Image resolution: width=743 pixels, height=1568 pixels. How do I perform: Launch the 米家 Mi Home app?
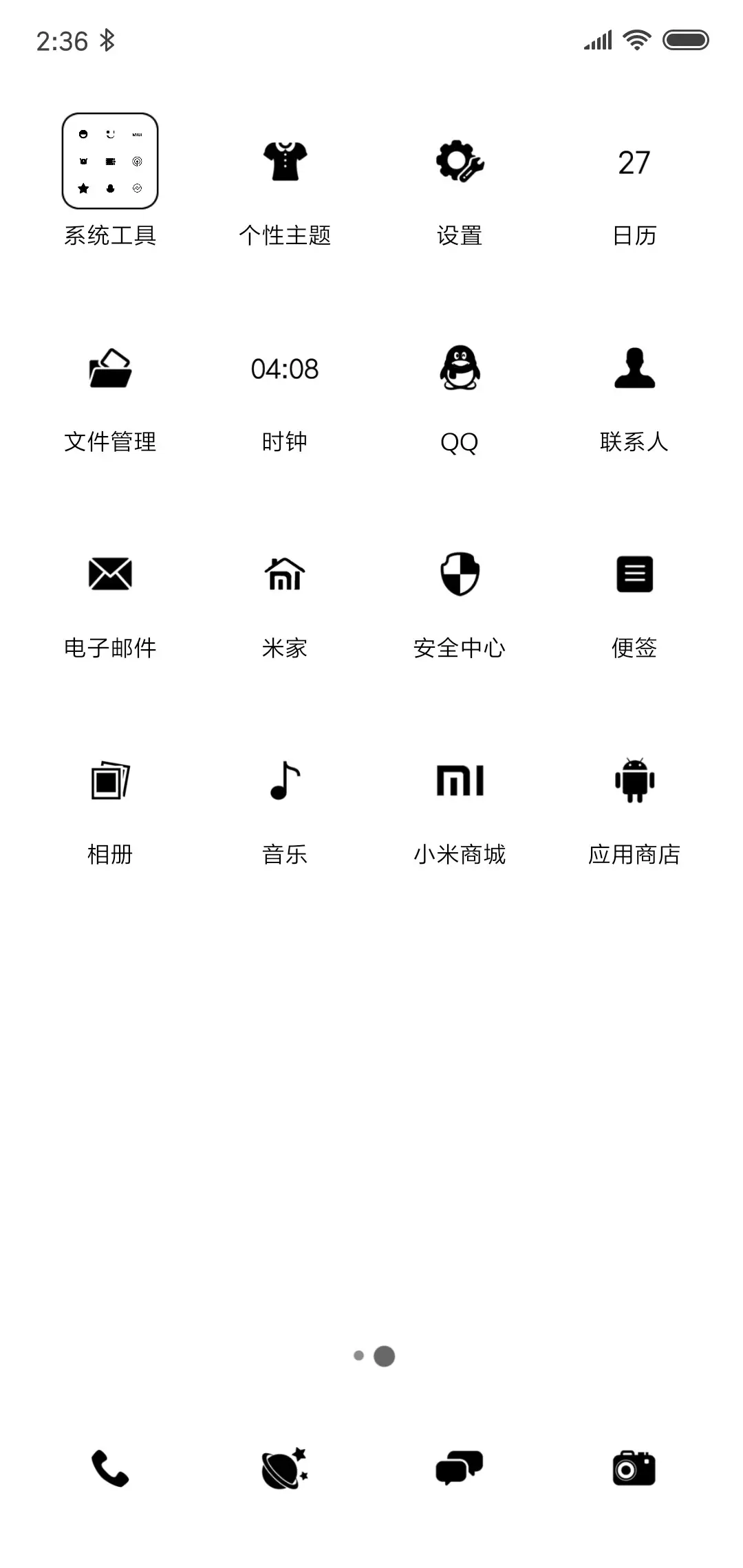coord(285,576)
